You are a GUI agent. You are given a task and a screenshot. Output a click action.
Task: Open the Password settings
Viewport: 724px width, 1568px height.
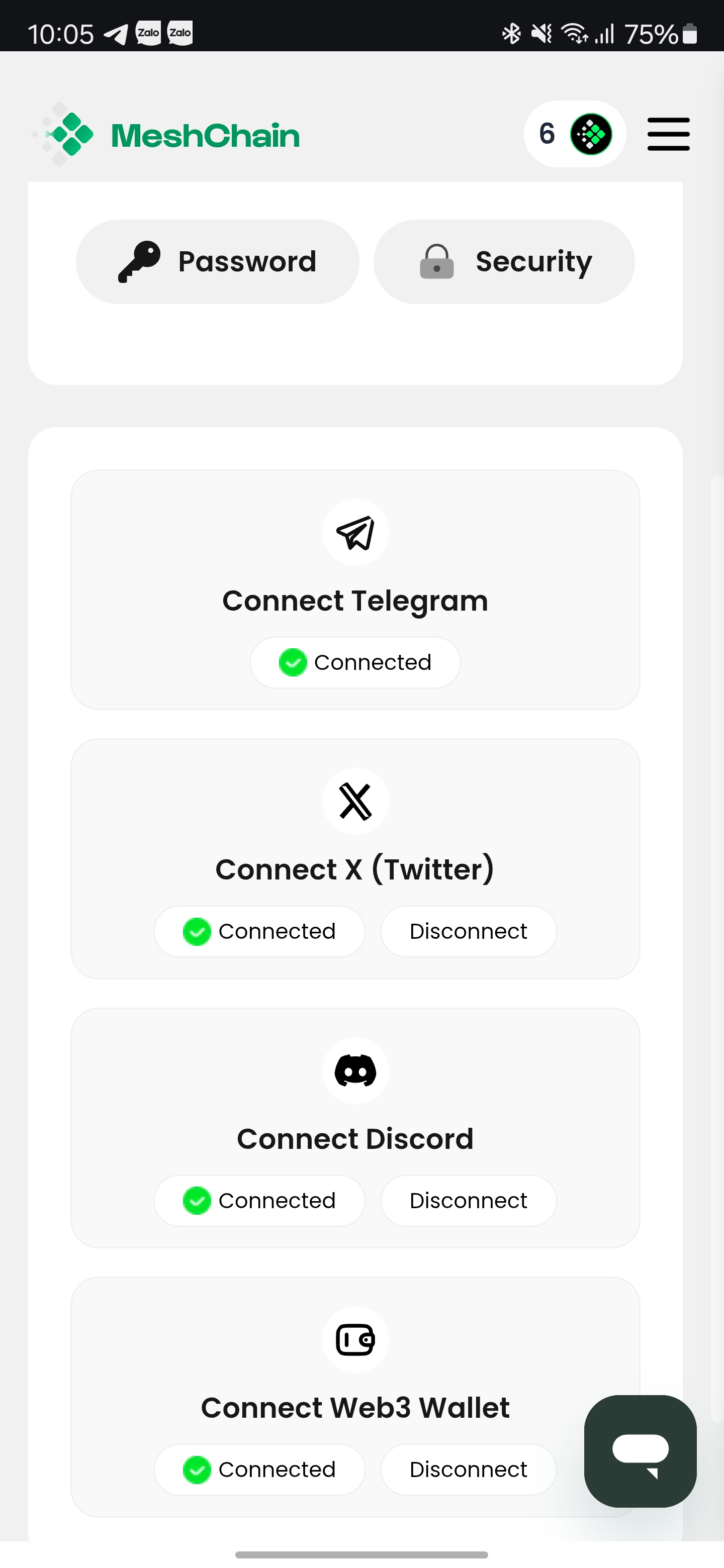coord(217,262)
